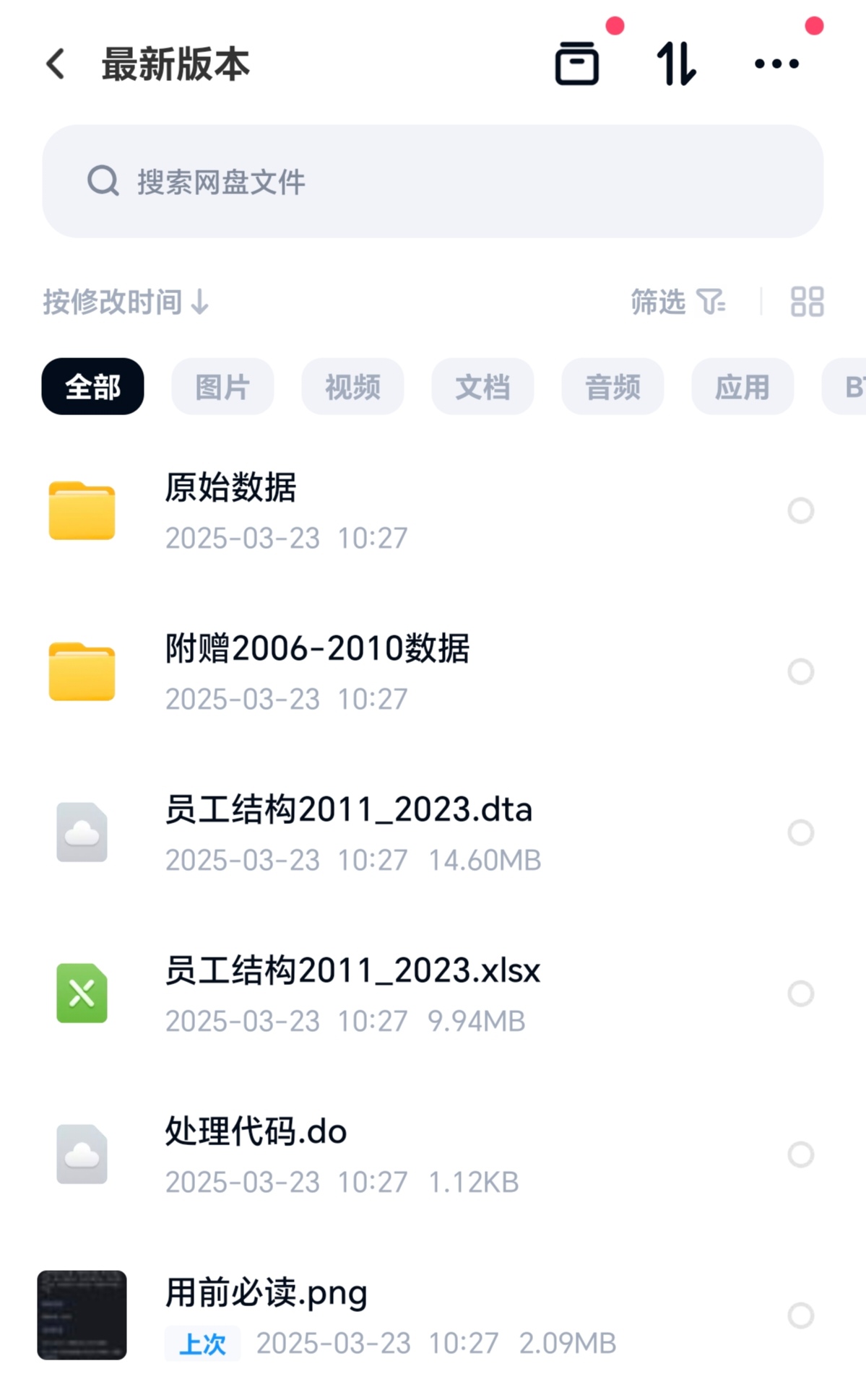Image resolution: width=866 pixels, height=1400 pixels.
Task: Open the transfer list arrows icon
Action: click(676, 64)
